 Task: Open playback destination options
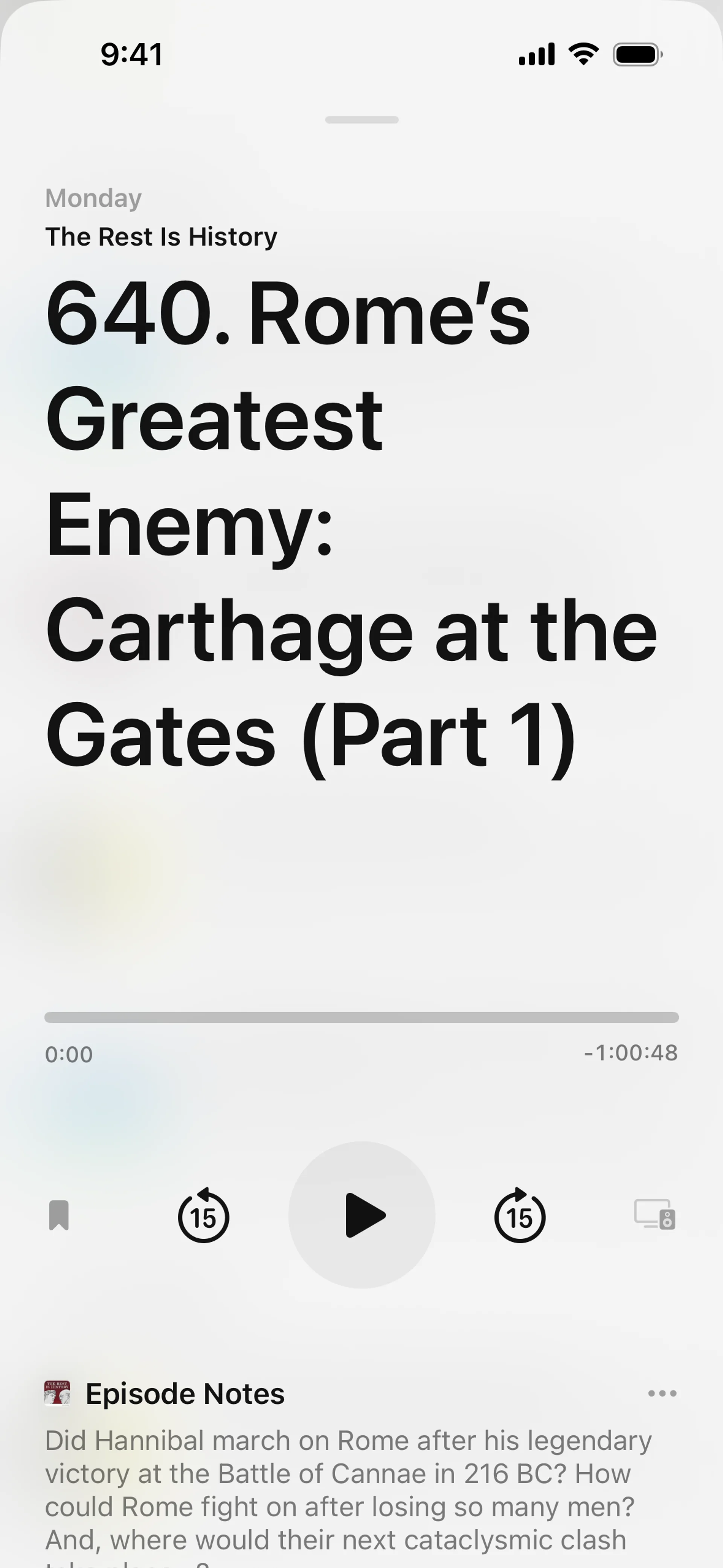[x=655, y=1214]
